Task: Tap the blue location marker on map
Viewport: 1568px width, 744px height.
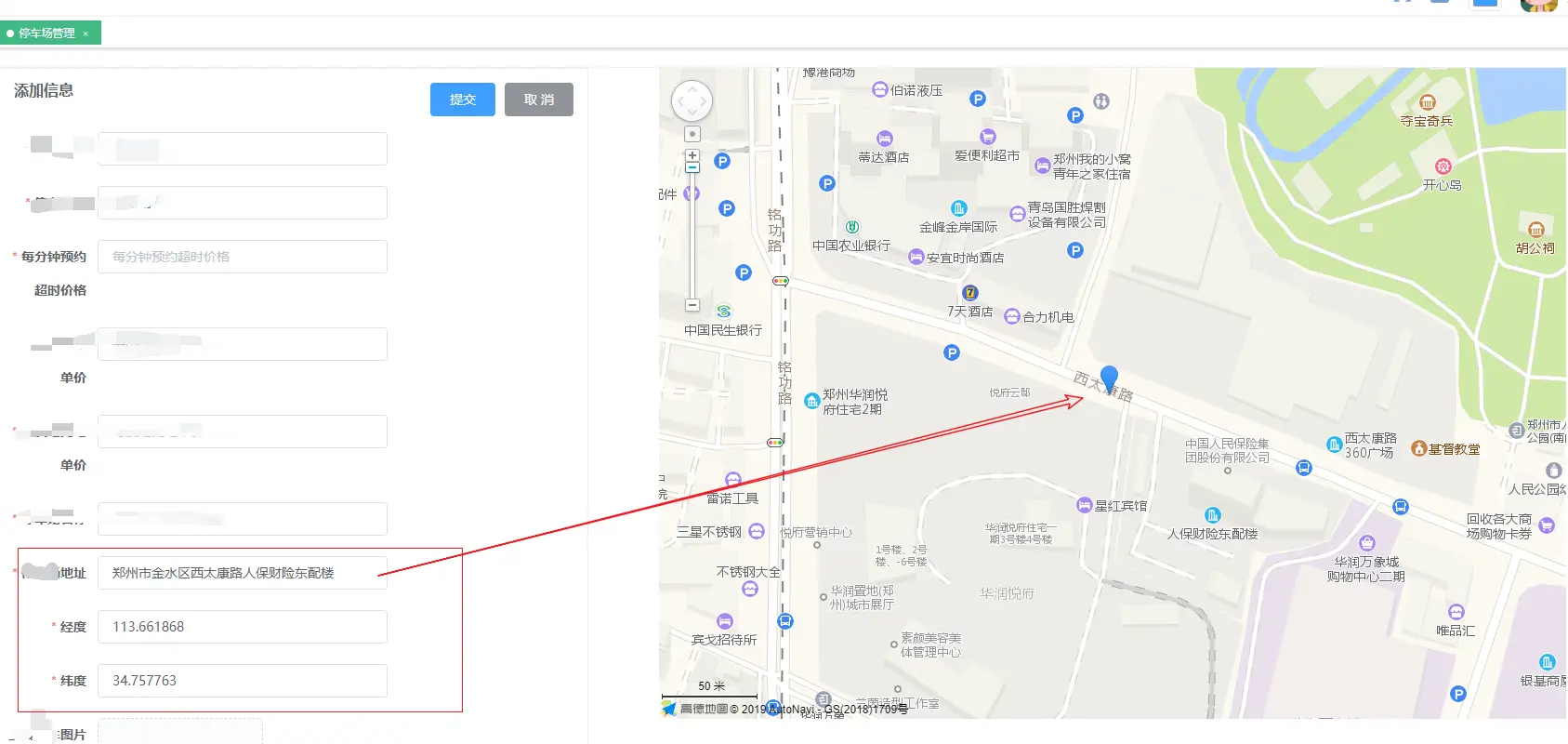Action: [1109, 377]
